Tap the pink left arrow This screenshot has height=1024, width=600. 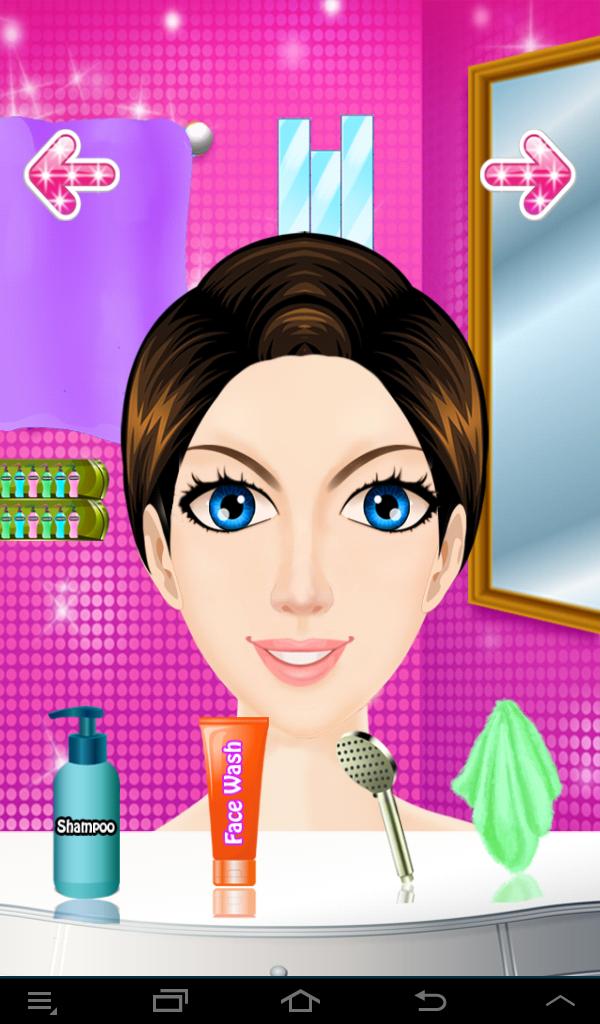71,175
